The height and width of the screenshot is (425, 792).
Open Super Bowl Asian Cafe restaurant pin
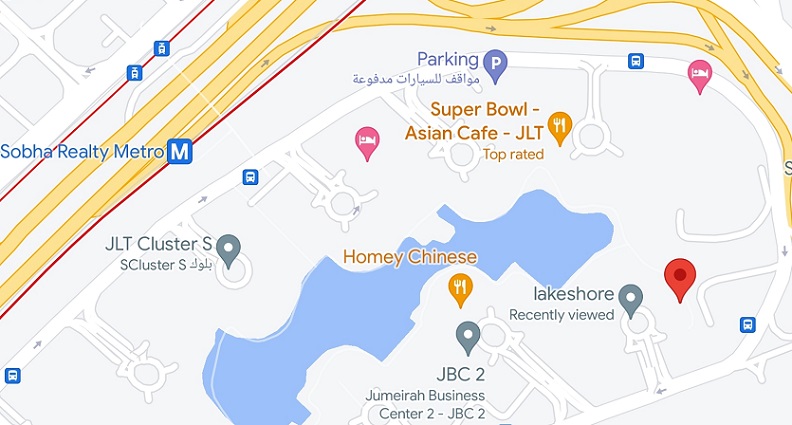560,128
